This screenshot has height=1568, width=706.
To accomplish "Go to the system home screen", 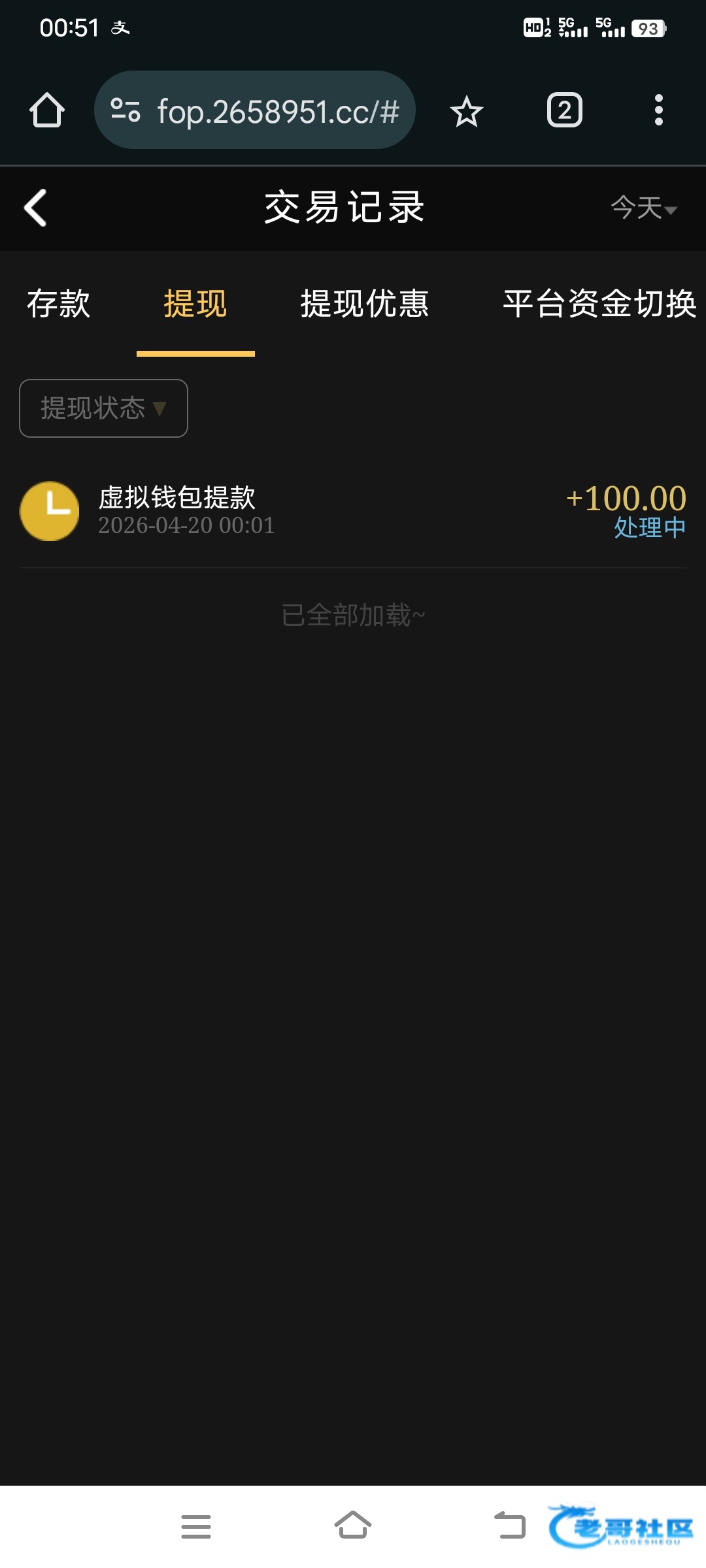I will (x=353, y=1526).
